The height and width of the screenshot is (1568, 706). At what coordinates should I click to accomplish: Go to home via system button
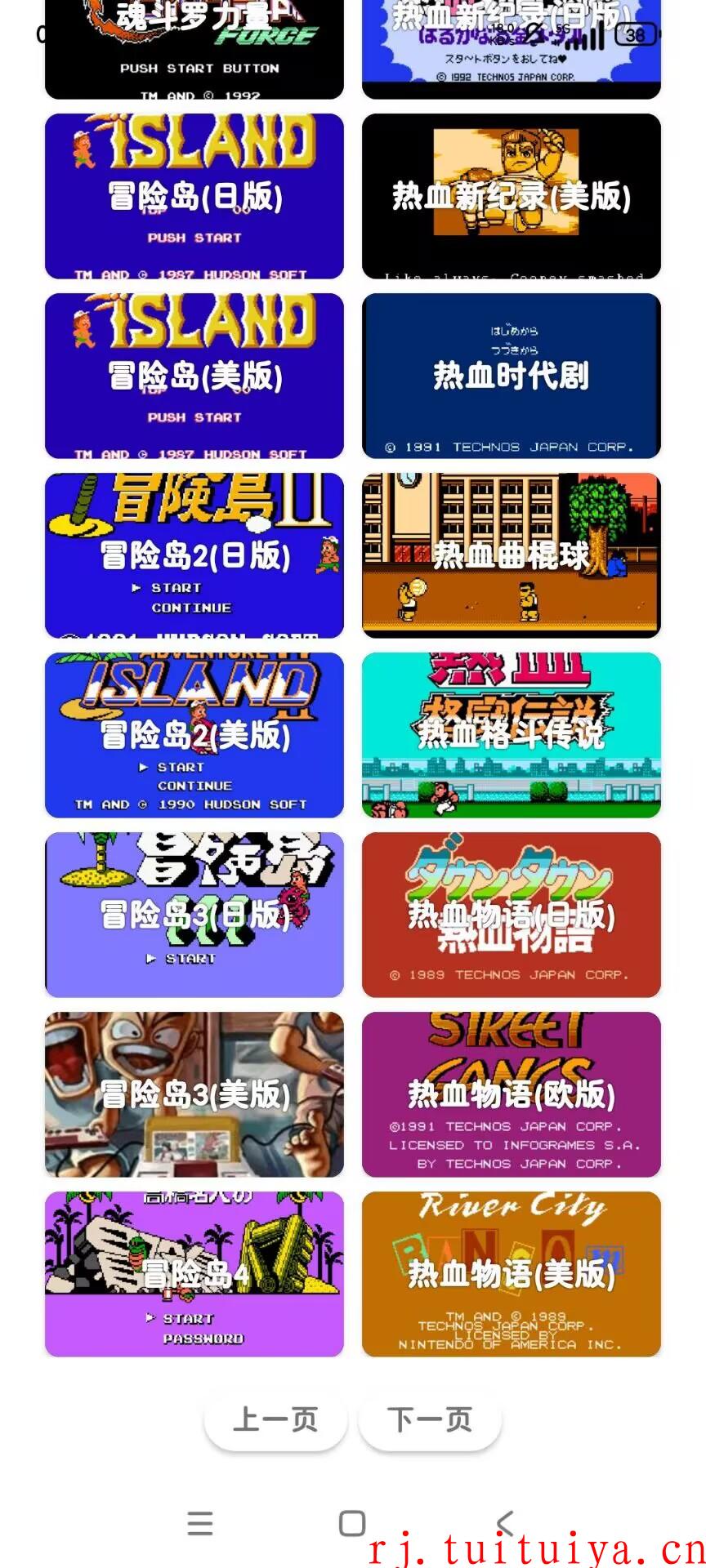[352, 1523]
